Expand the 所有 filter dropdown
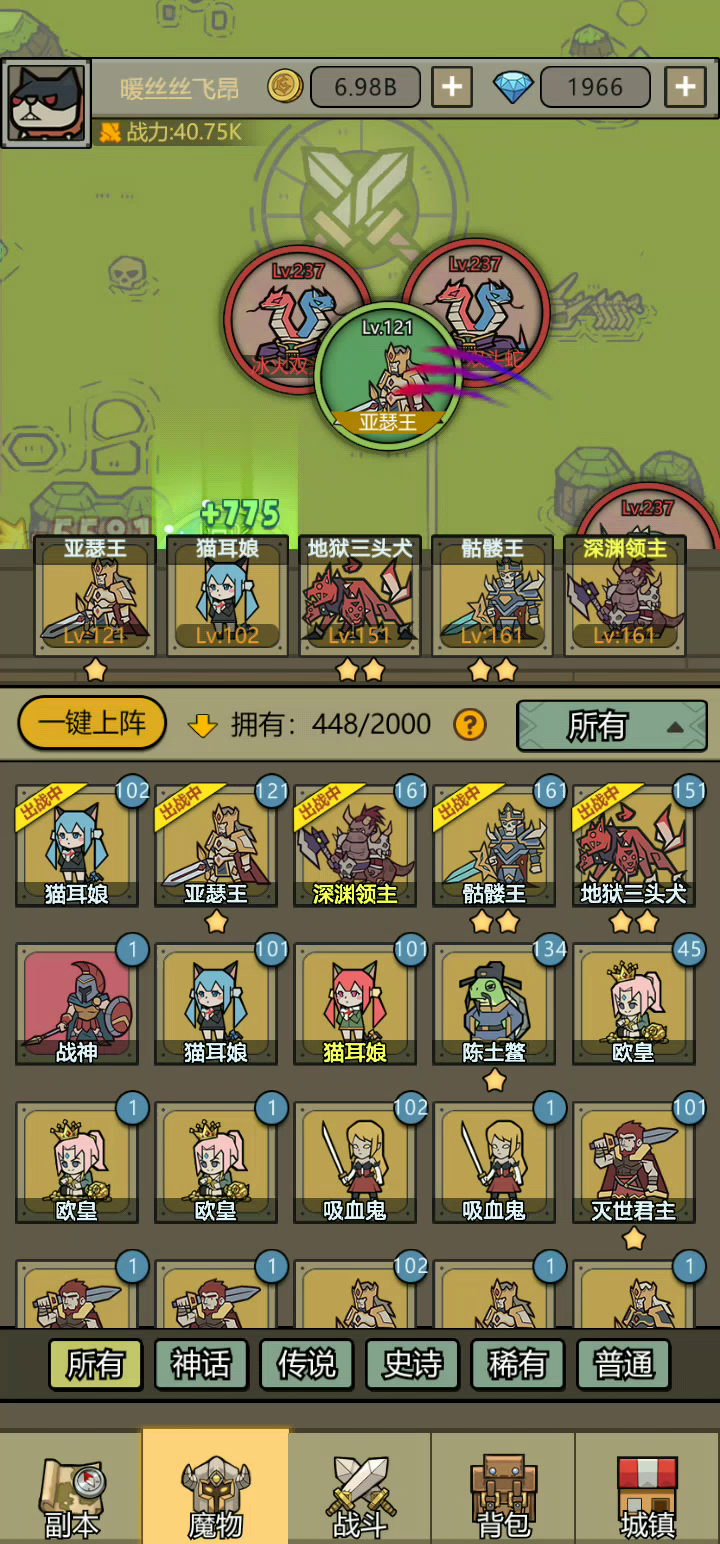 (612, 725)
